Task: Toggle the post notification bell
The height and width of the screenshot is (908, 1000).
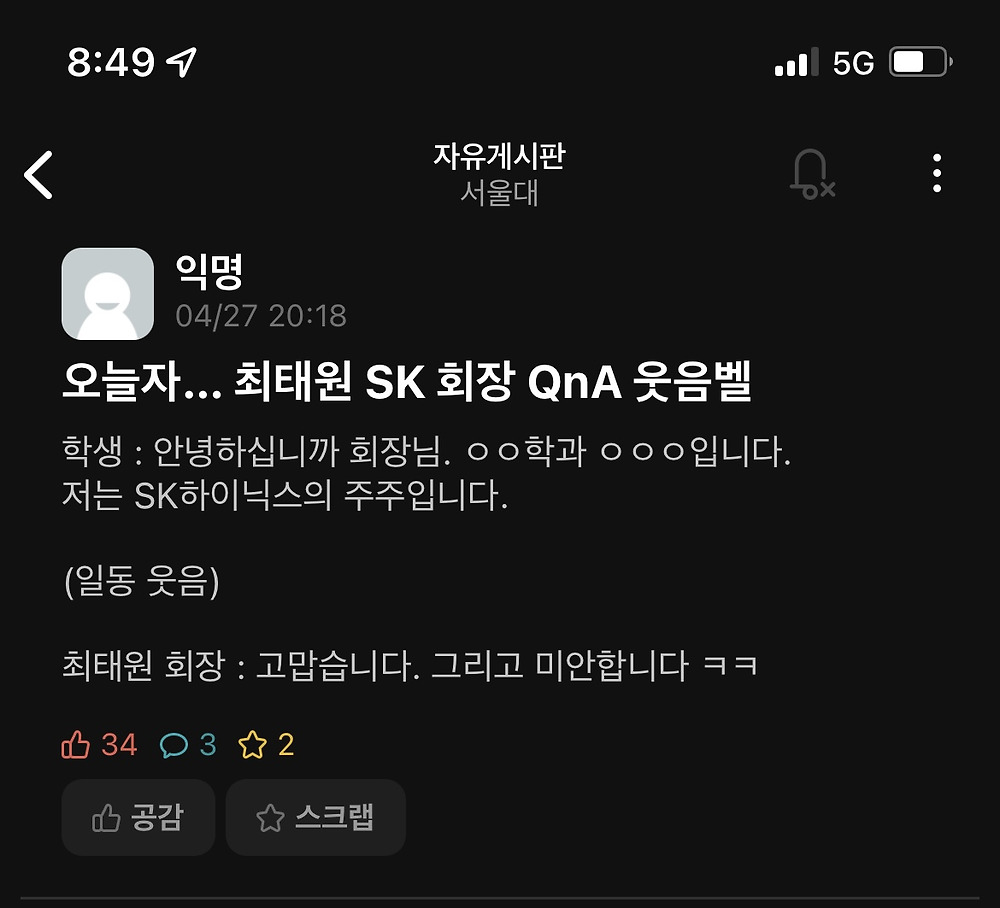Action: click(811, 175)
